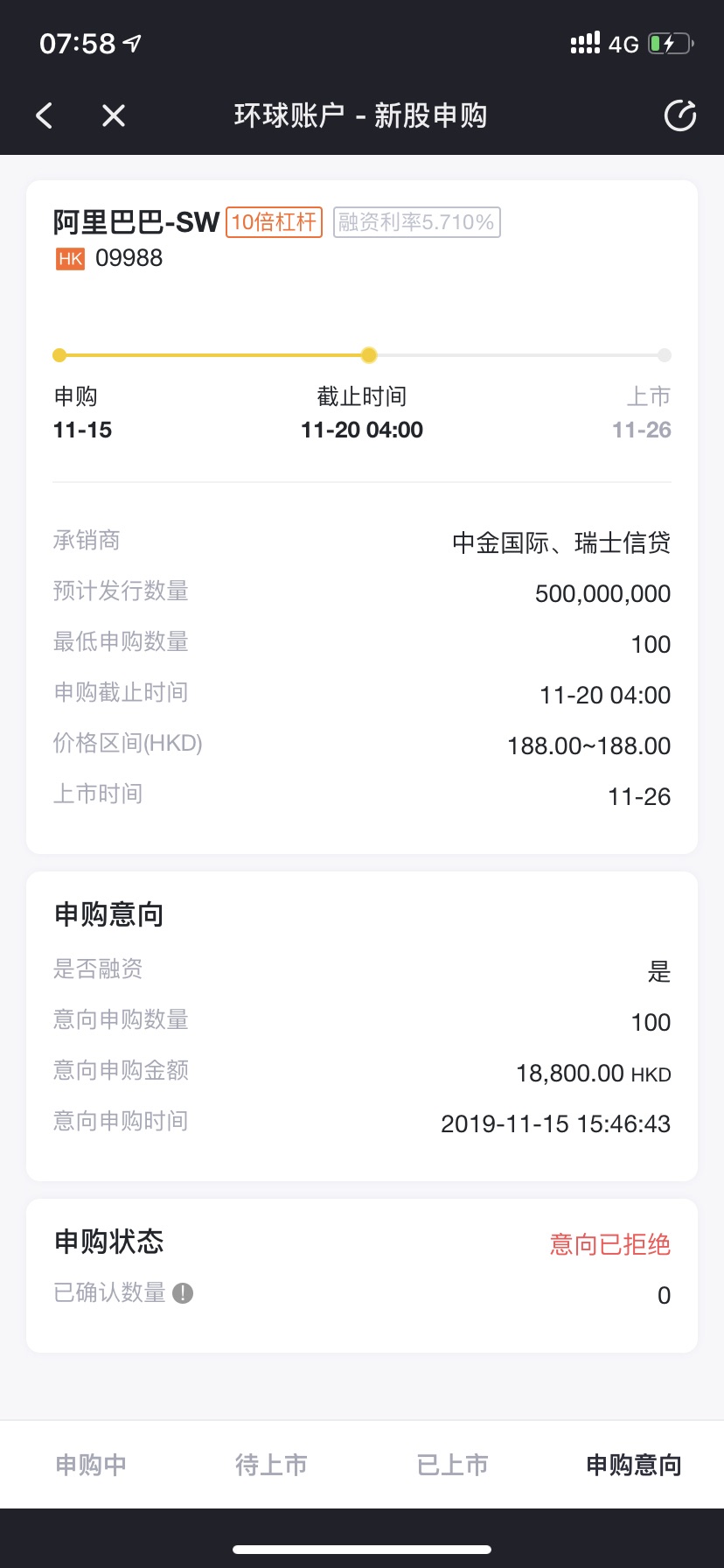Close the 新股申购 page
The width and height of the screenshot is (724, 1568).
pyautogui.click(x=114, y=115)
